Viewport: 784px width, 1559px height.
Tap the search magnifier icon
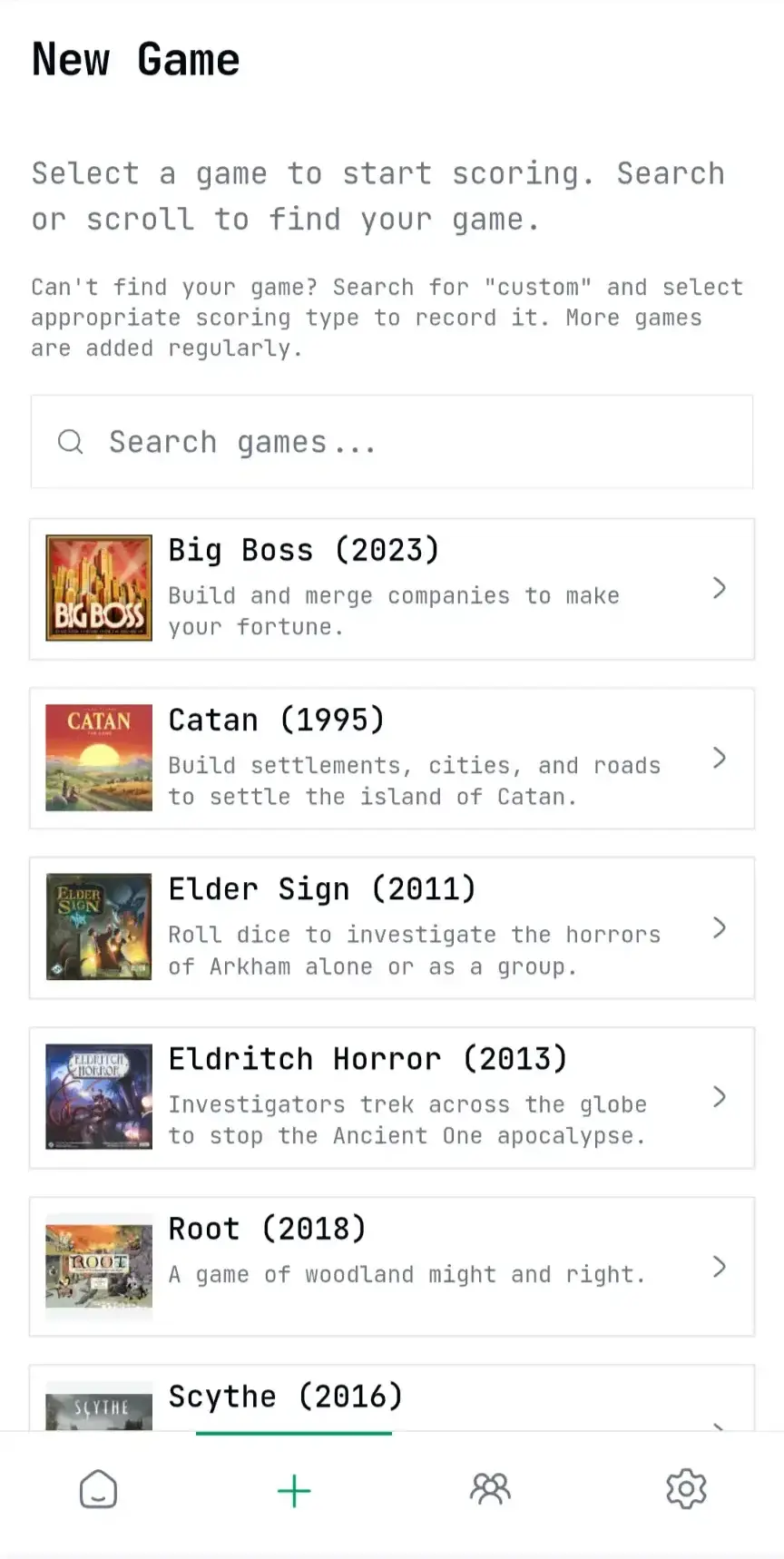coord(70,442)
